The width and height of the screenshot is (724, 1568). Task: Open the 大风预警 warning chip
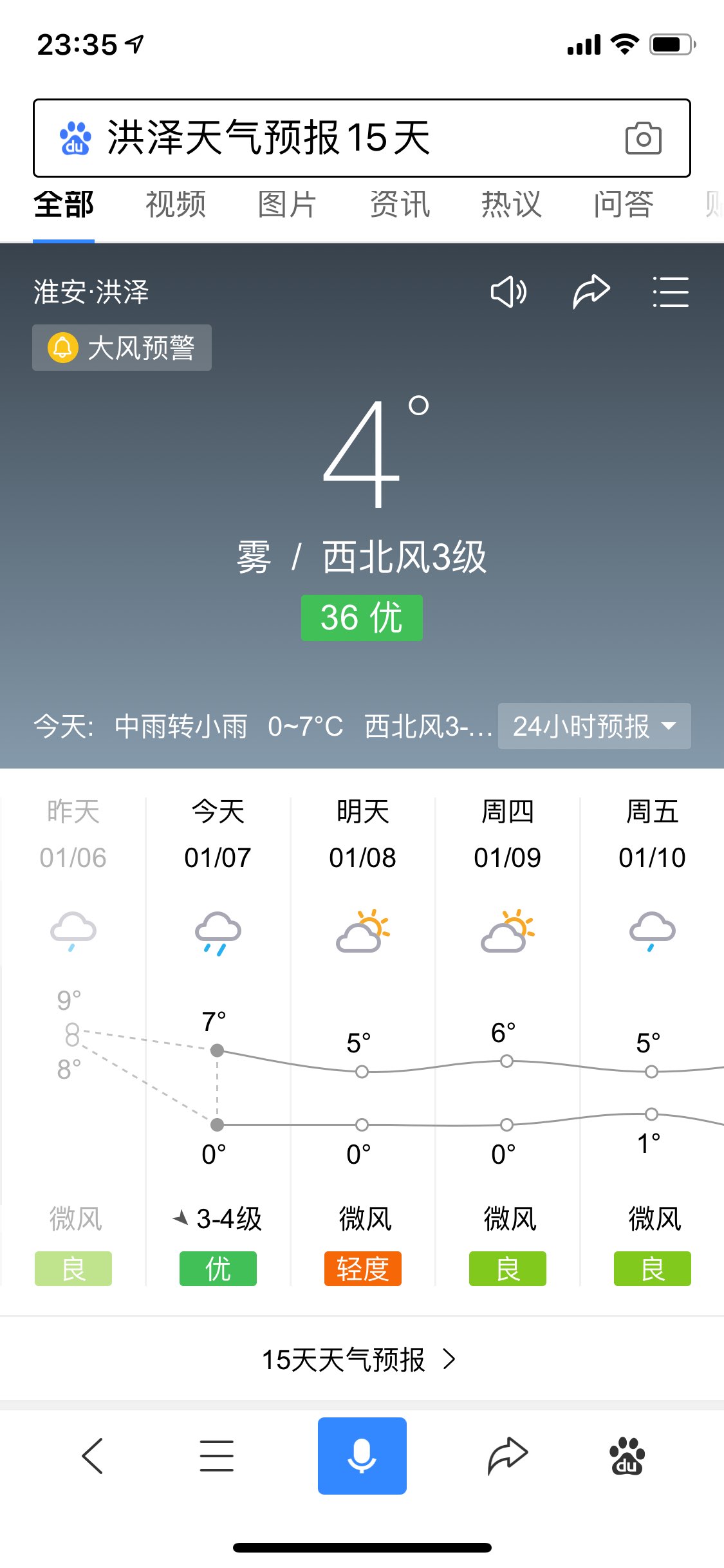point(122,348)
